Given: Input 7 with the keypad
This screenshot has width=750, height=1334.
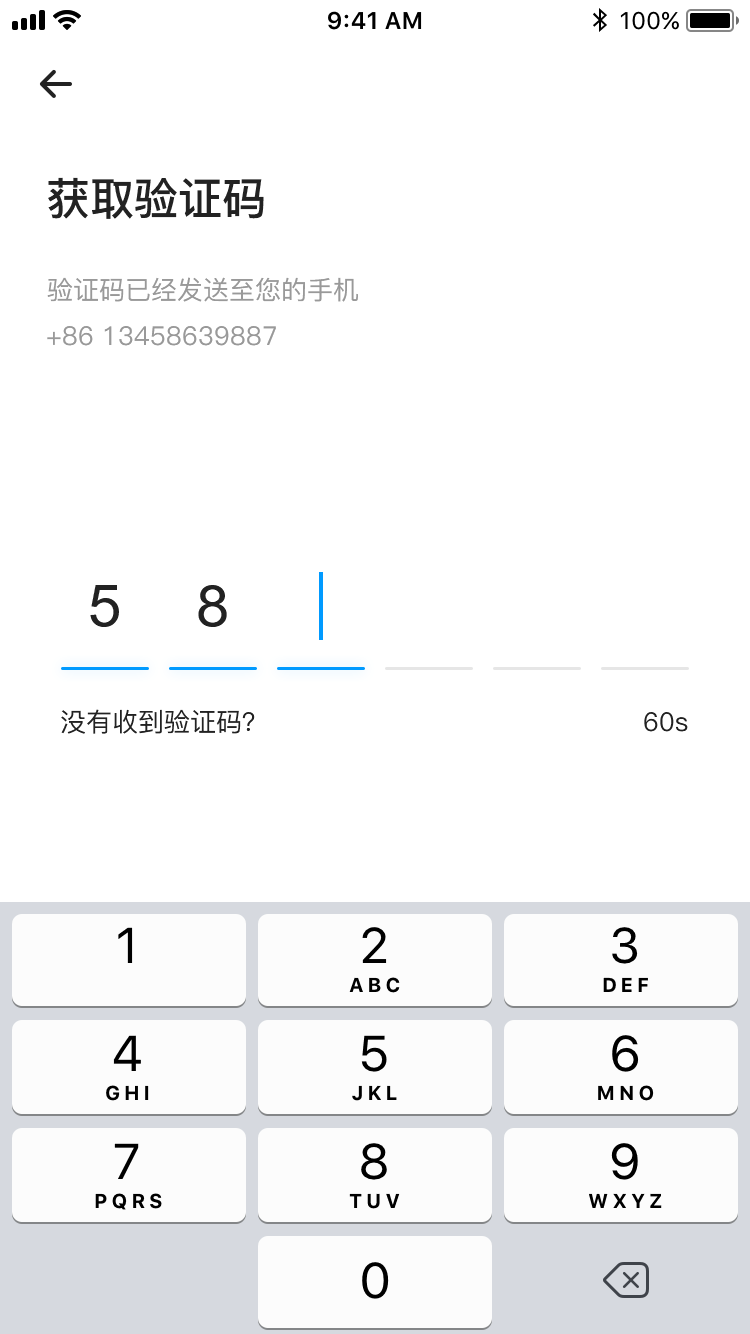Looking at the screenshot, I should pos(129,1175).
